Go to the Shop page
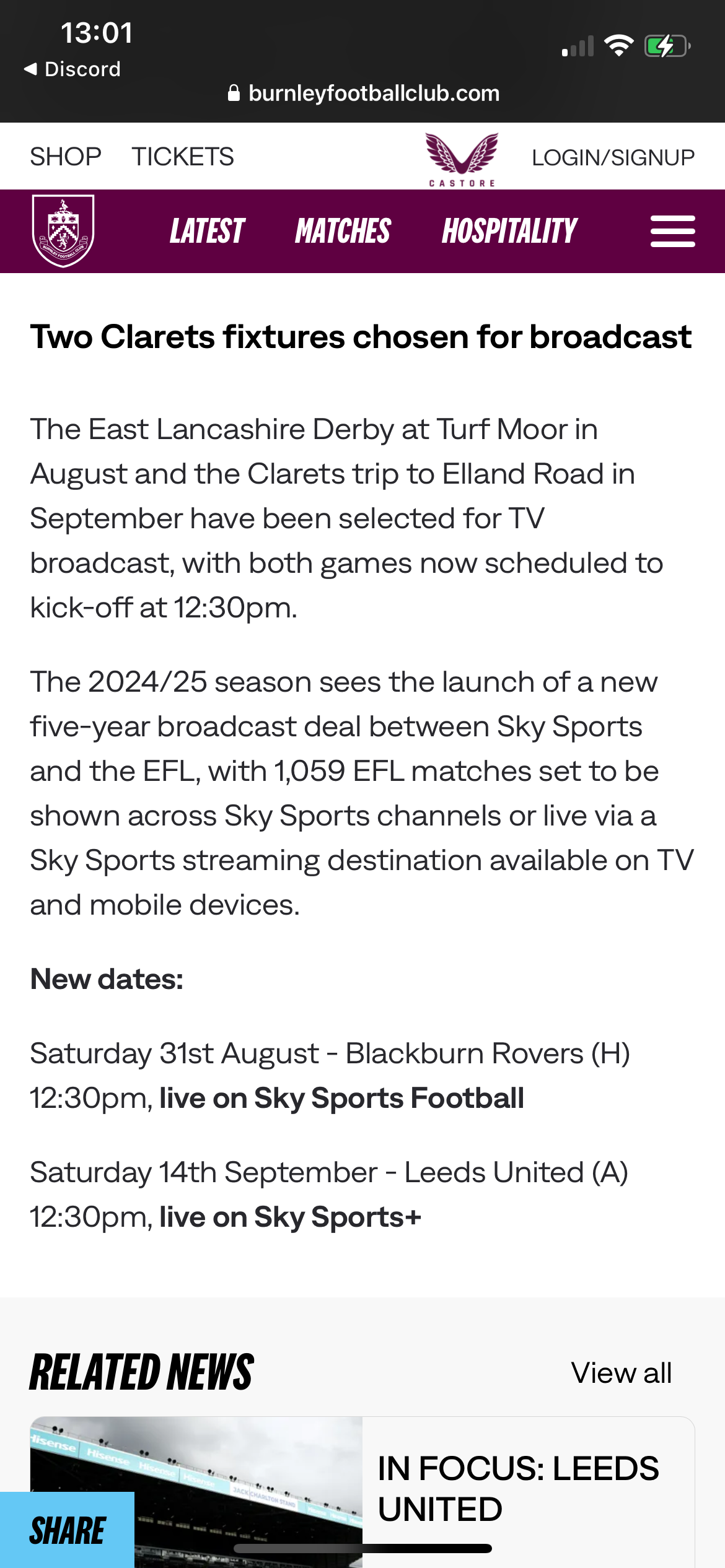 pyautogui.click(x=66, y=157)
